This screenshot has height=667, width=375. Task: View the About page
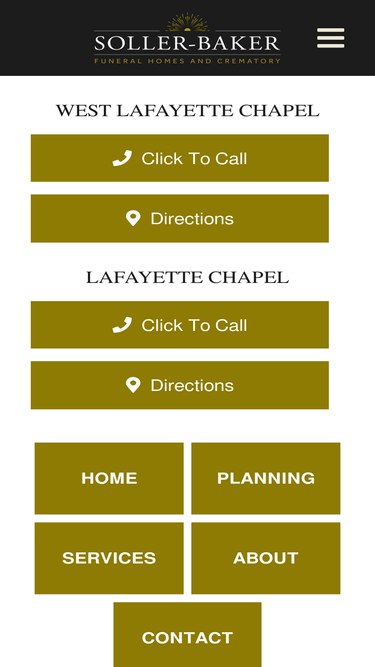[266, 558]
